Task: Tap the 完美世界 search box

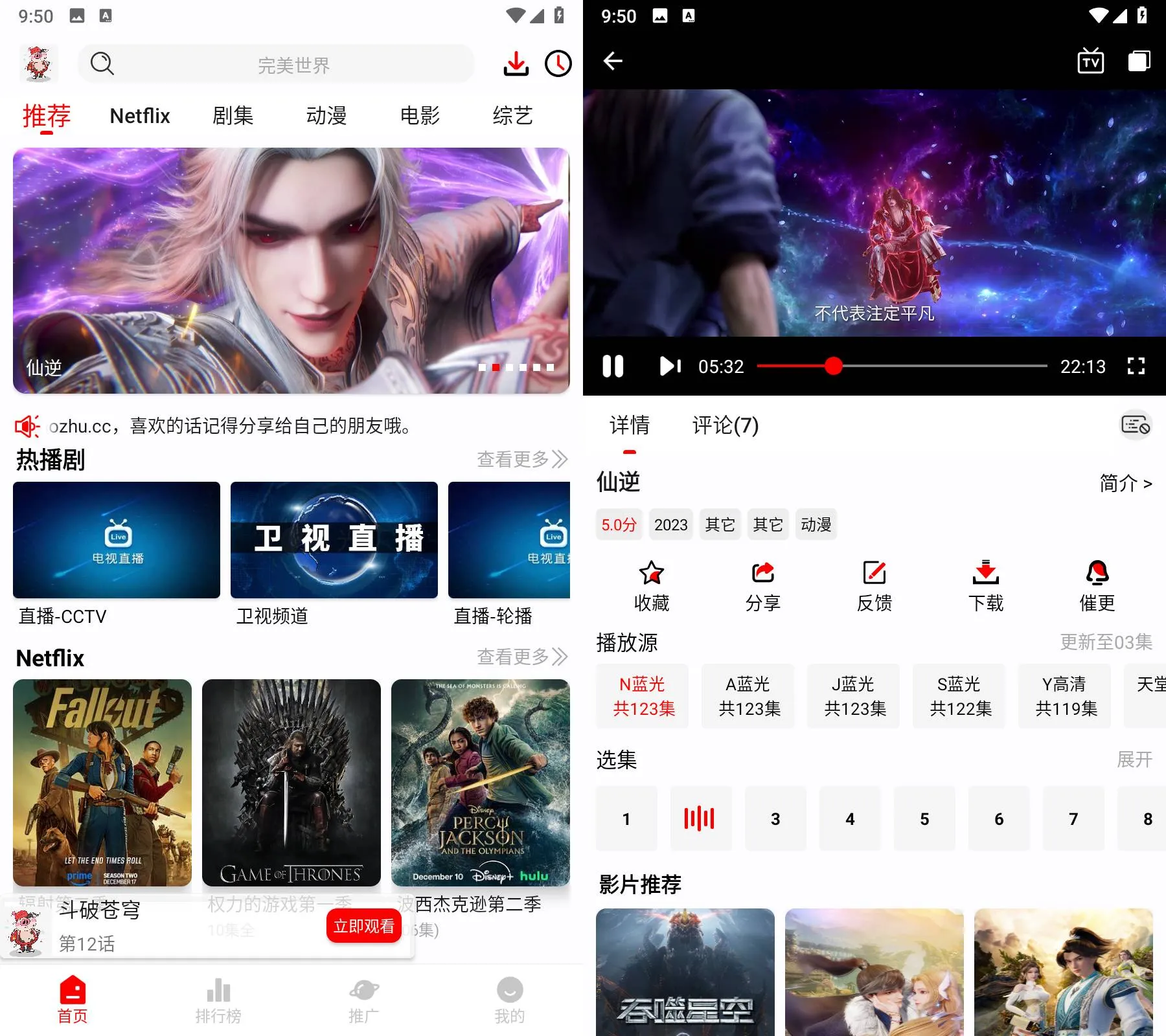Action: 293,65
